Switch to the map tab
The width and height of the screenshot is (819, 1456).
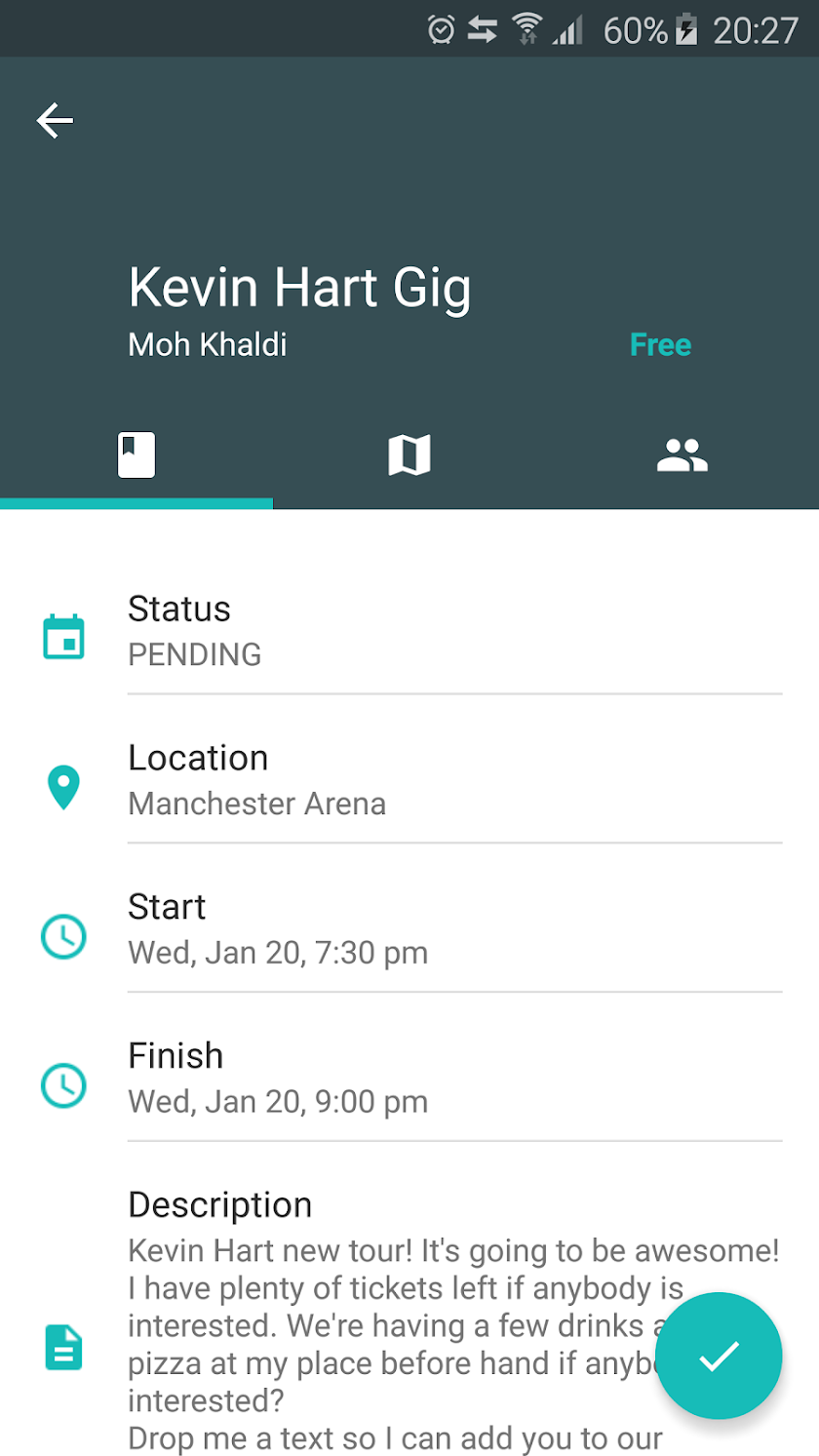[409, 455]
